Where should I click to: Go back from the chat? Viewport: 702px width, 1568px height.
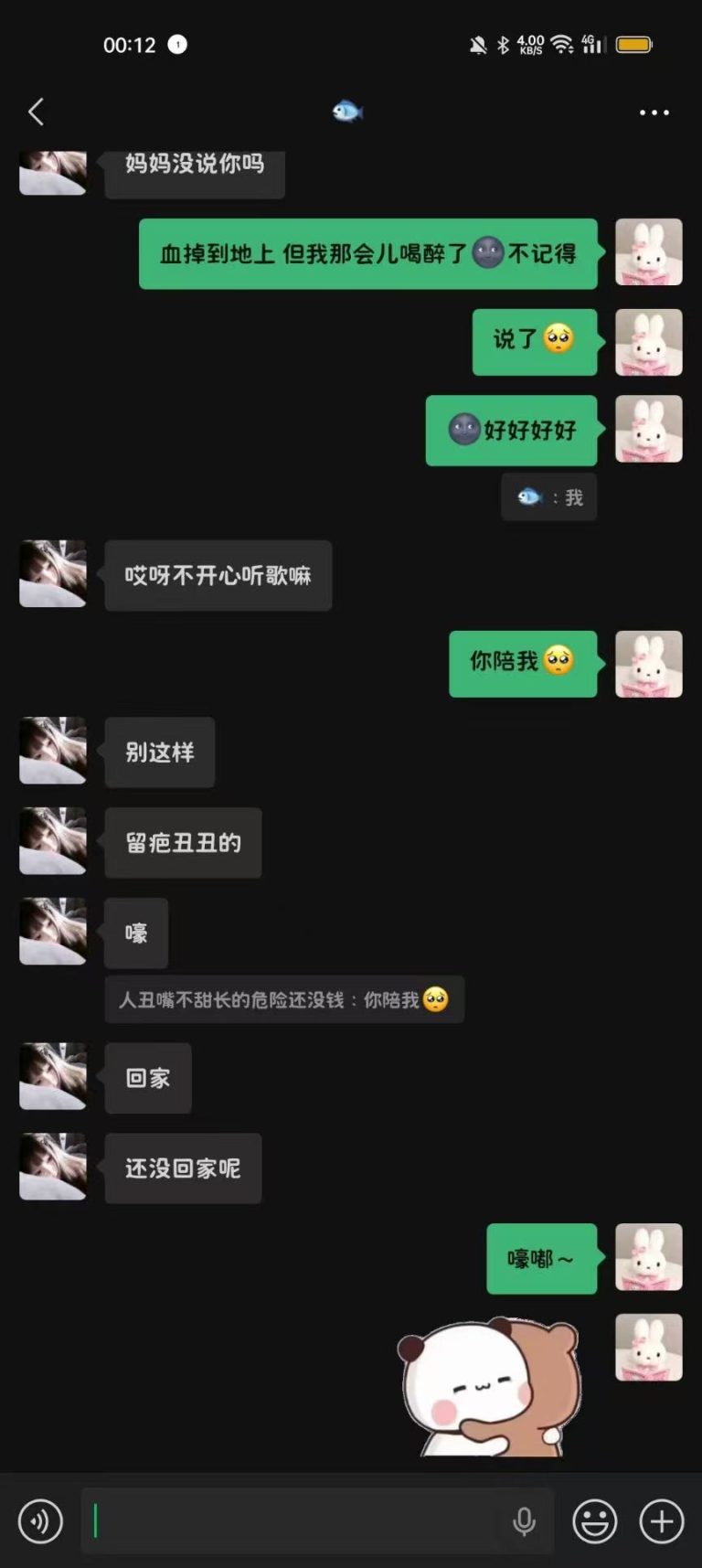tap(36, 112)
